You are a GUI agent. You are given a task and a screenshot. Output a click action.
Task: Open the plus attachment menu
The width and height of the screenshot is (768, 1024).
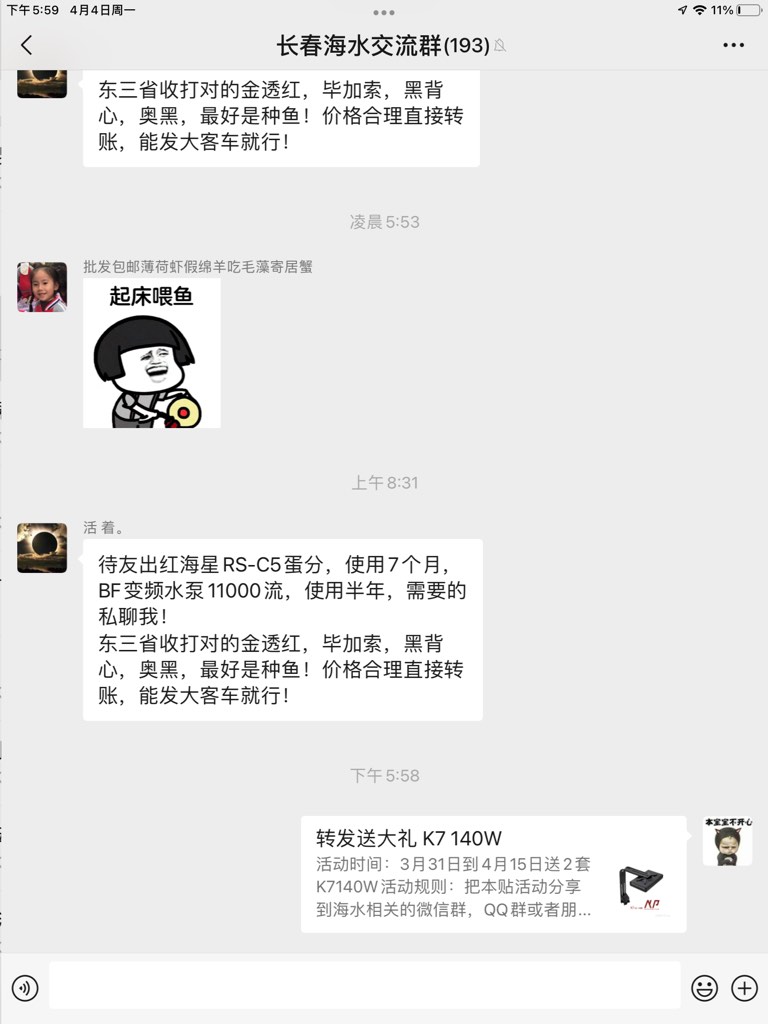coord(744,988)
